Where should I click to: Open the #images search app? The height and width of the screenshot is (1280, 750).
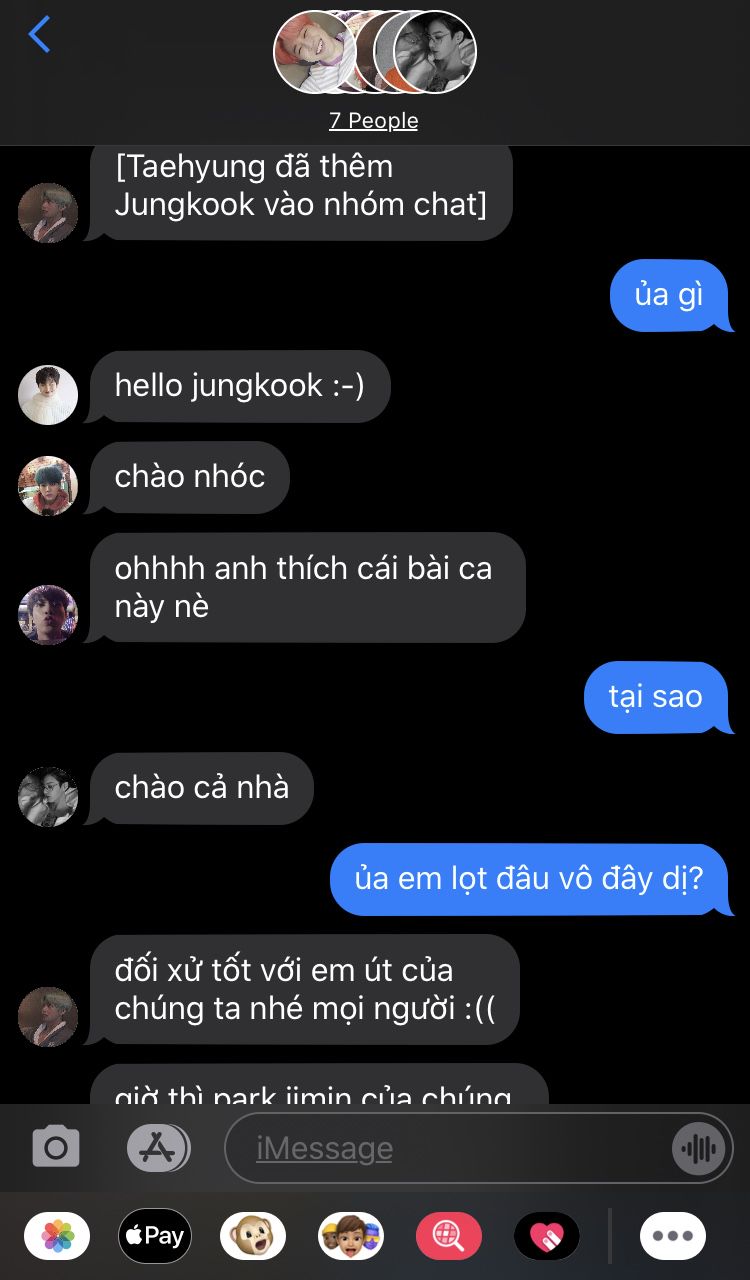pos(449,1237)
